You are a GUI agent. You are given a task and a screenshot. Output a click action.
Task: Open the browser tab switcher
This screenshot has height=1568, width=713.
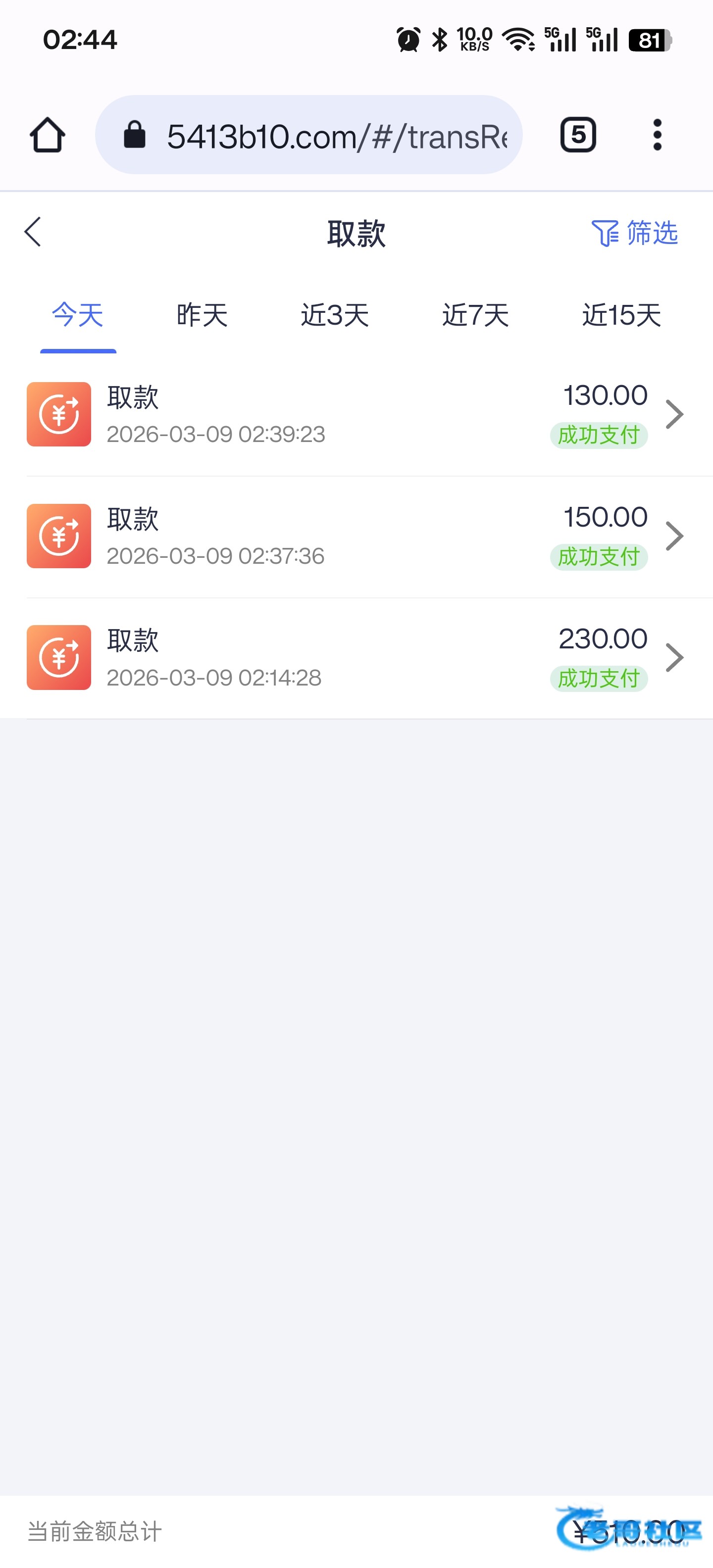pos(578,135)
